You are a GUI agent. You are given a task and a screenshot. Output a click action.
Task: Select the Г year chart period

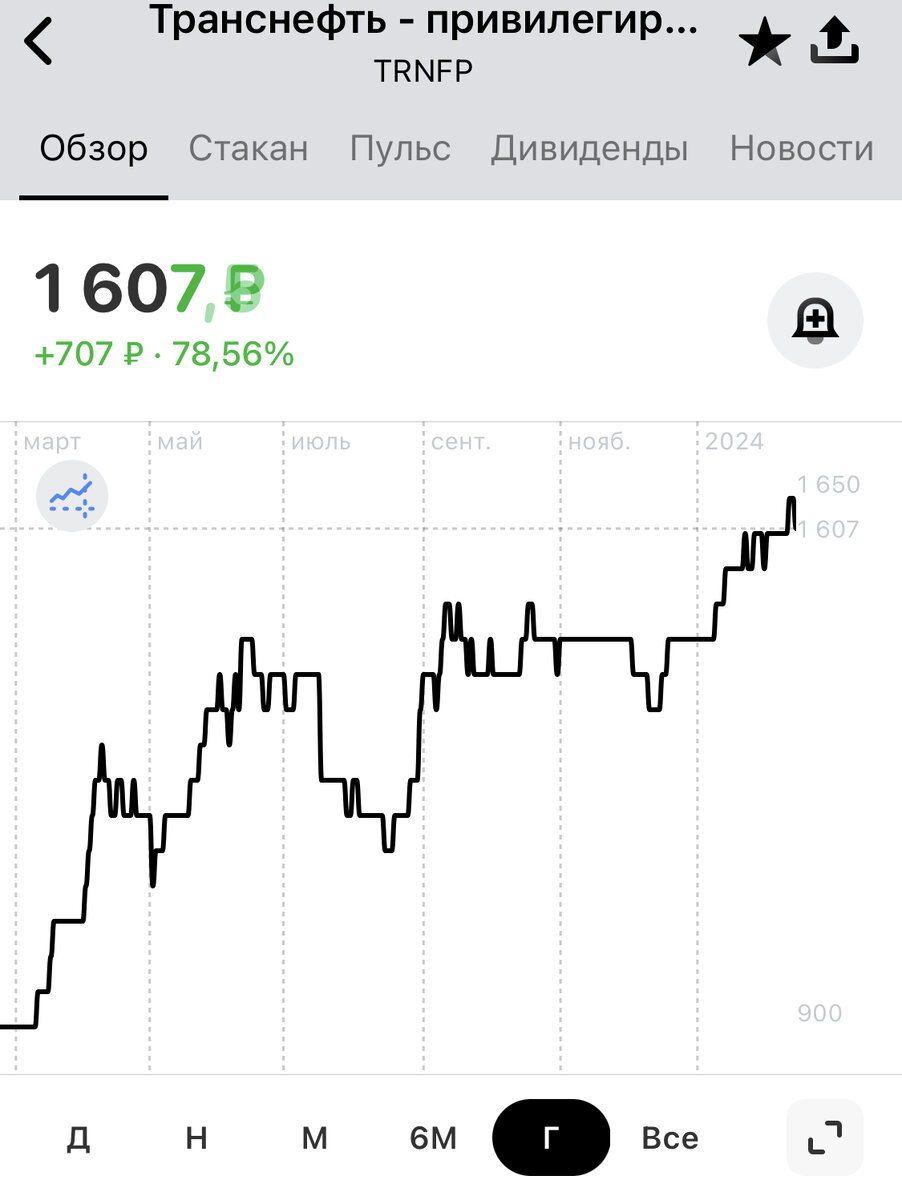point(551,1138)
